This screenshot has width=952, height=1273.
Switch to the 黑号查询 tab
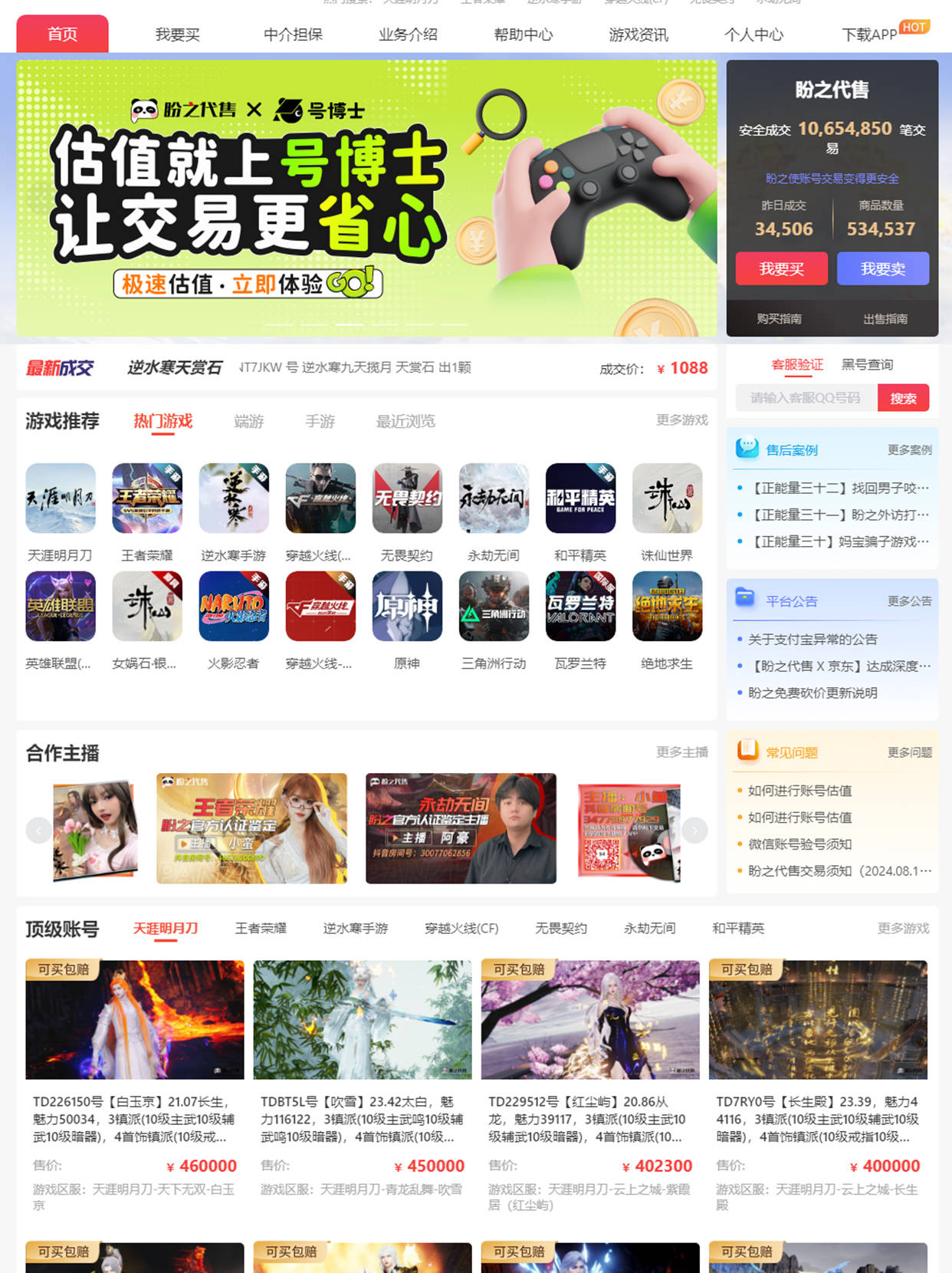tap(867, 364)
